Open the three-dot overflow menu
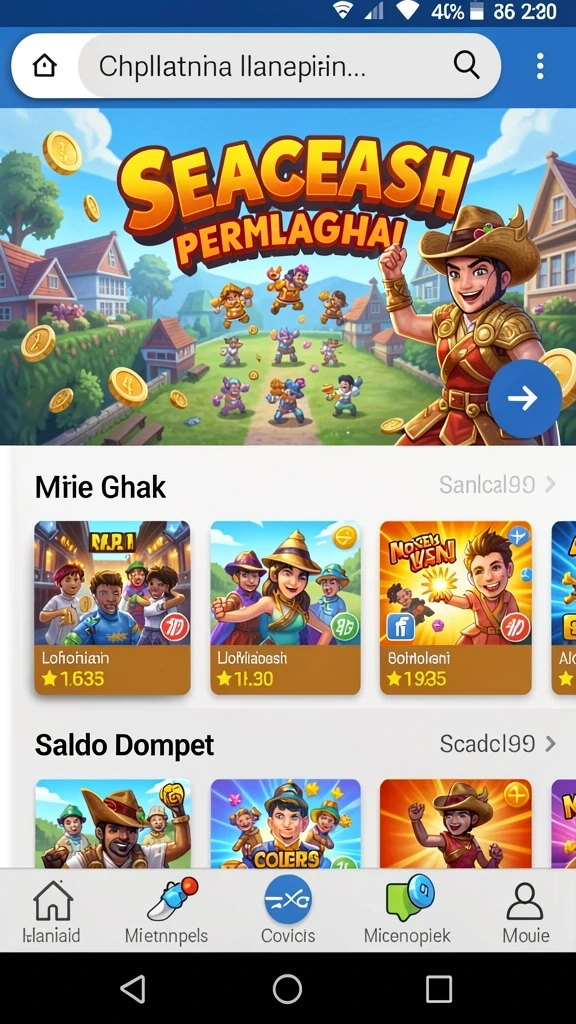The height and width of the screenshot is (1024, 576). tap(539, 66)
